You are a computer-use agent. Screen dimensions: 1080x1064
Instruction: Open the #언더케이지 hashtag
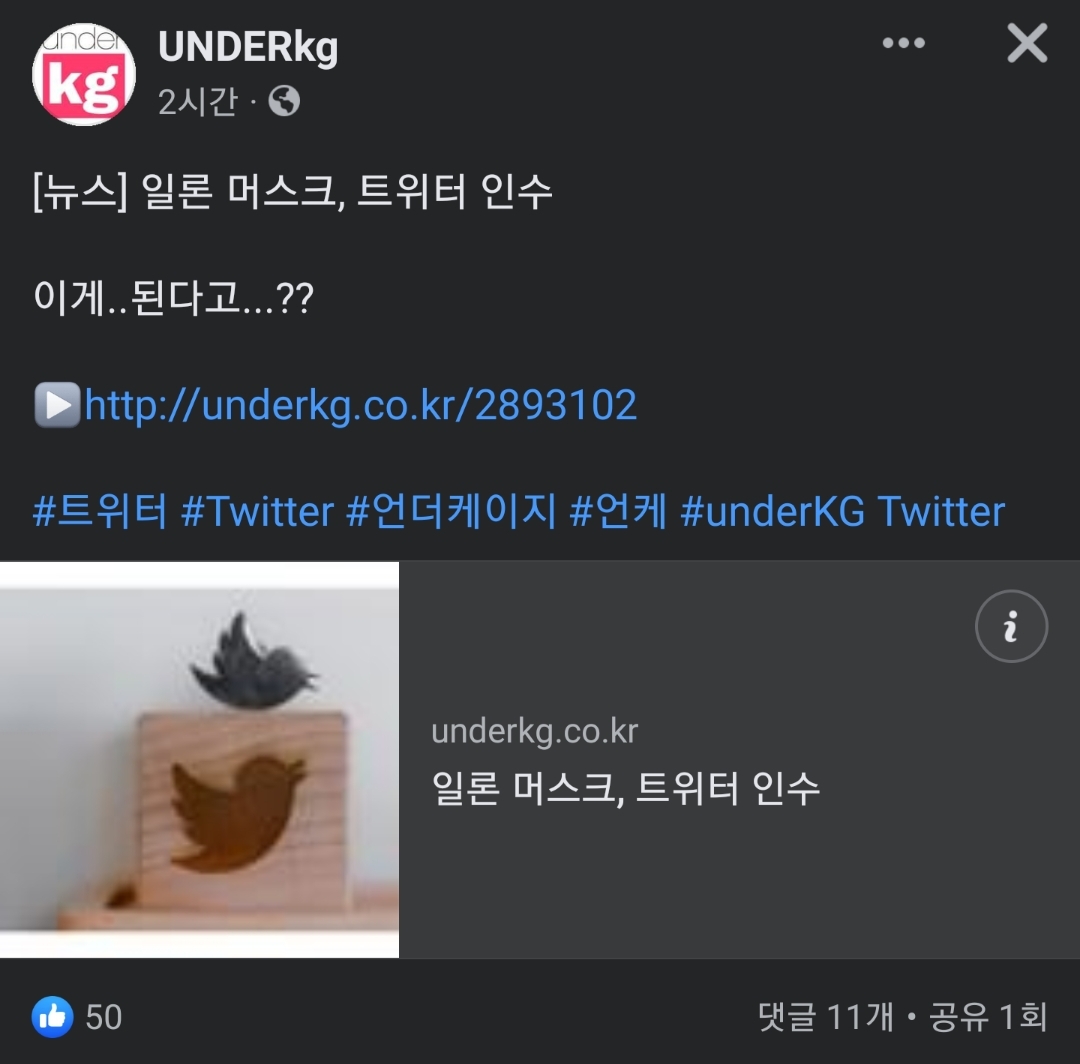pyautogui.click(x=450, y=512)
